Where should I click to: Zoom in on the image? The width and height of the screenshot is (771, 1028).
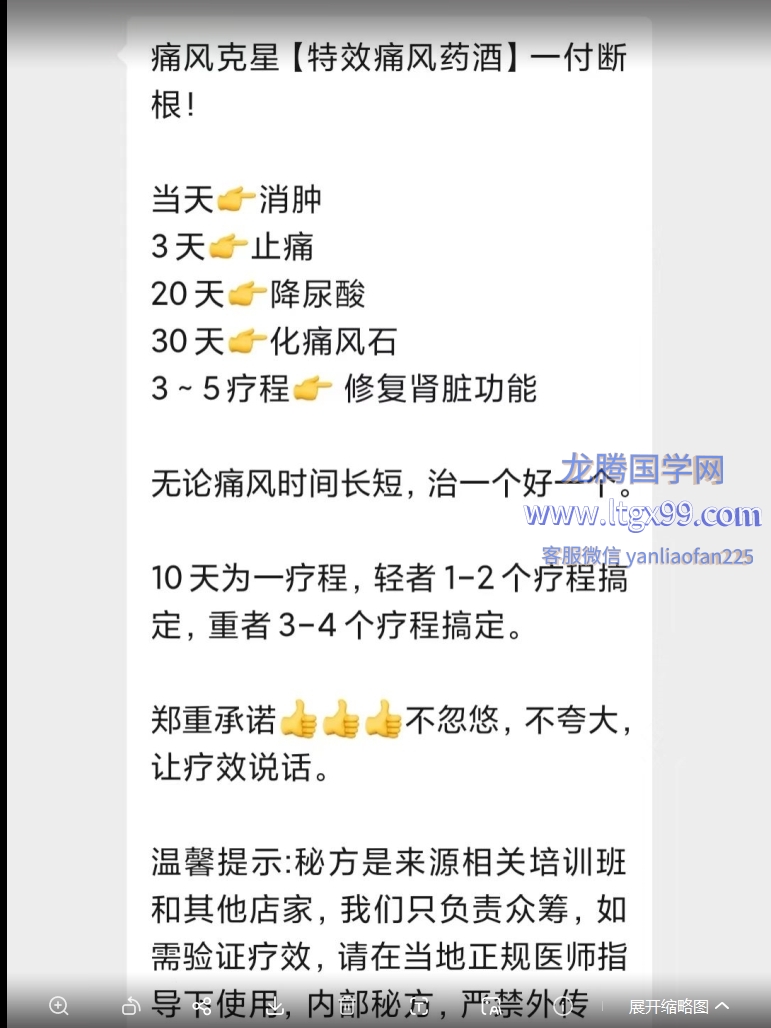coord(59,1007)
